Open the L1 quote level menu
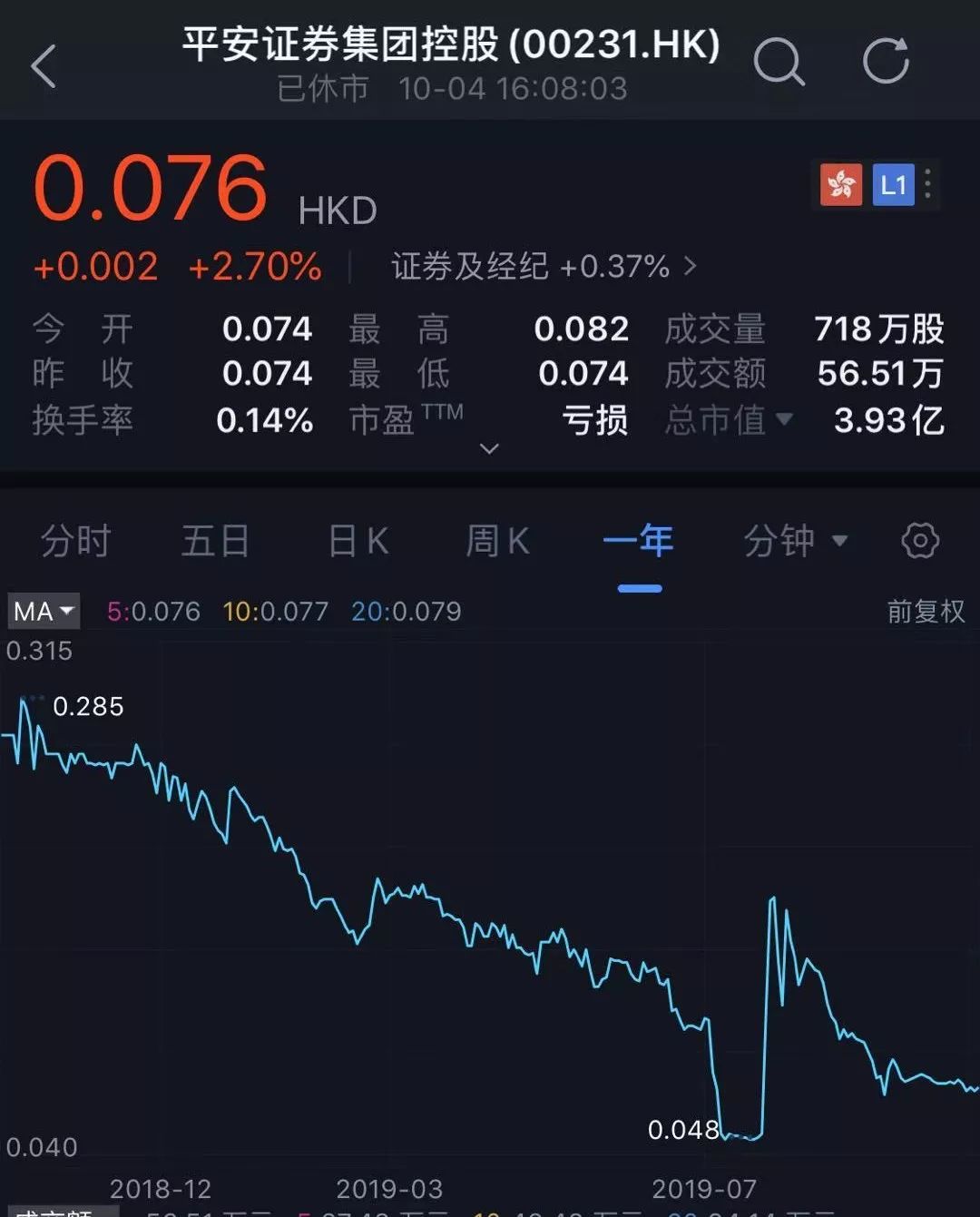 click(893, 185)
